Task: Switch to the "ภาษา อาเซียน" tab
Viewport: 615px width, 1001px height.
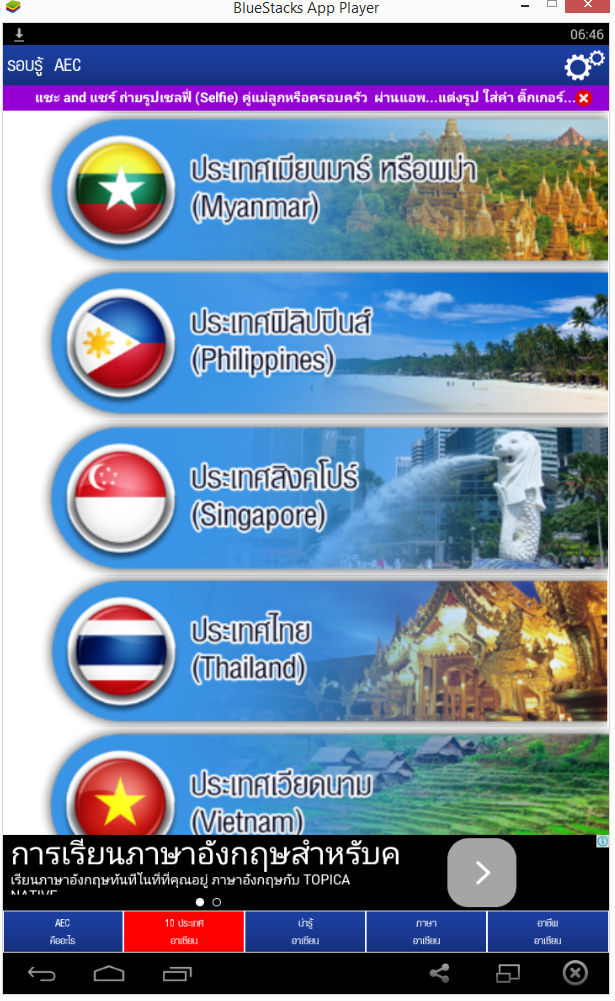Action: pyautogui.click(x=426, y=932)
